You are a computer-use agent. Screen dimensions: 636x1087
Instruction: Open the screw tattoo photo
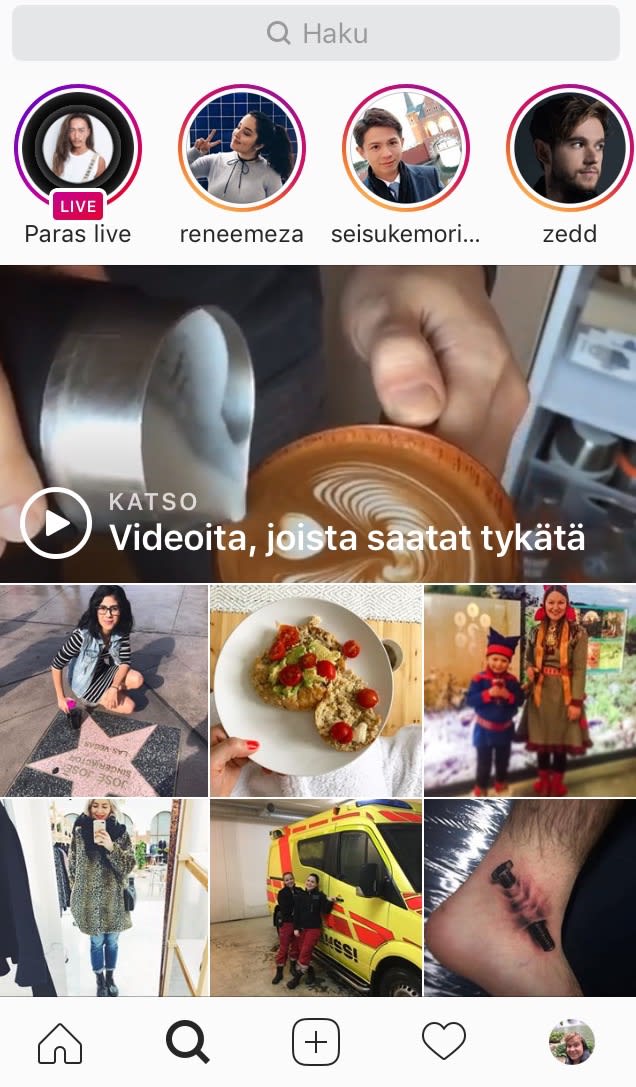pos(530,897)
